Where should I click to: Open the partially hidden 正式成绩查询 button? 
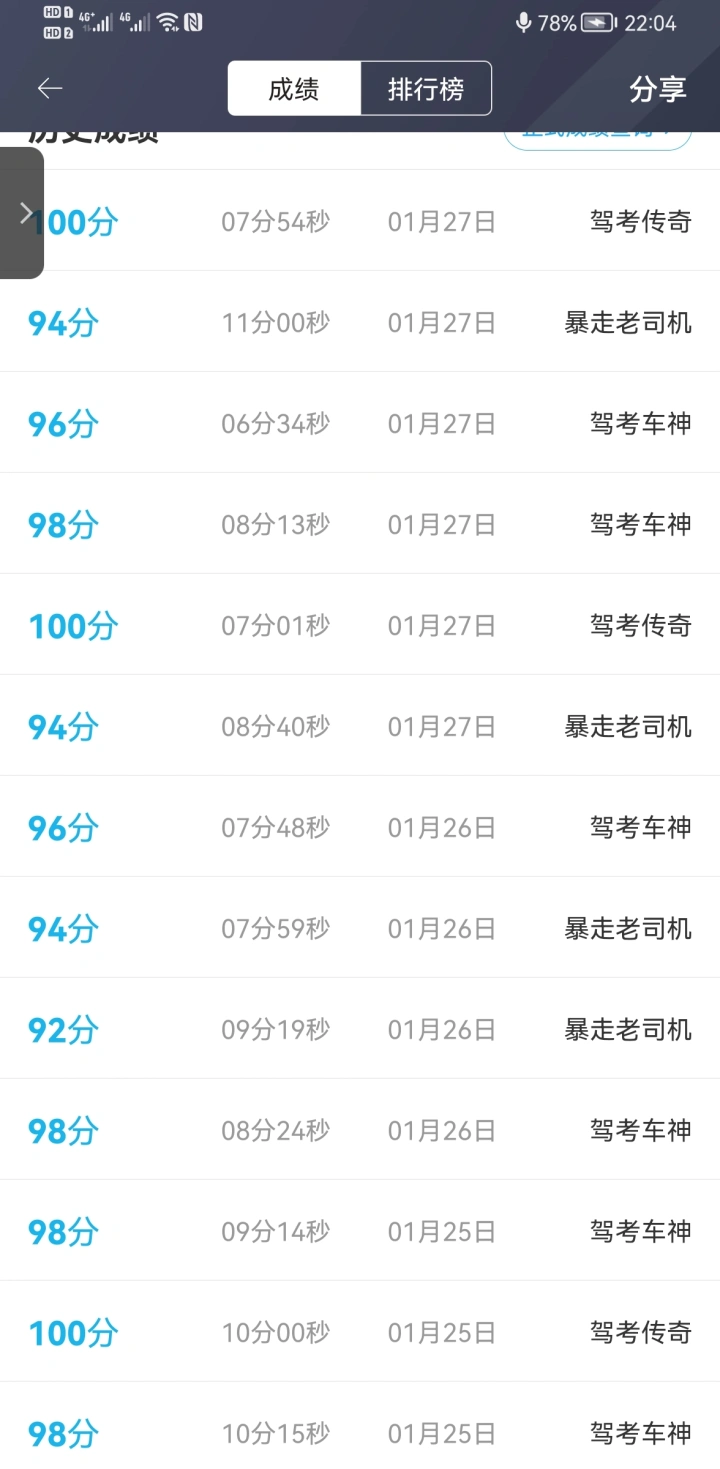[598, 140]
